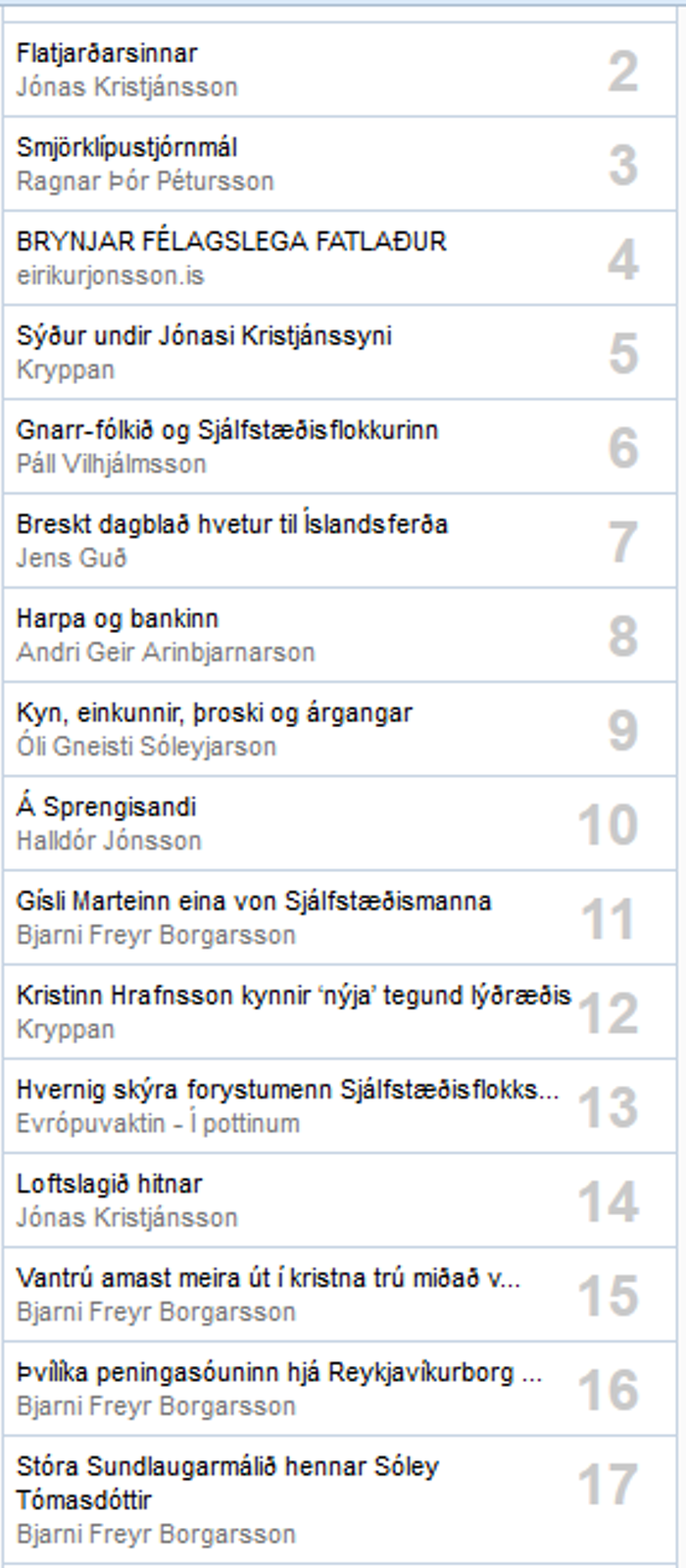Open Kyn, einkunnir, þroski og árgangar
This screenshot has height=1568, width=686.
coord(215,712)
